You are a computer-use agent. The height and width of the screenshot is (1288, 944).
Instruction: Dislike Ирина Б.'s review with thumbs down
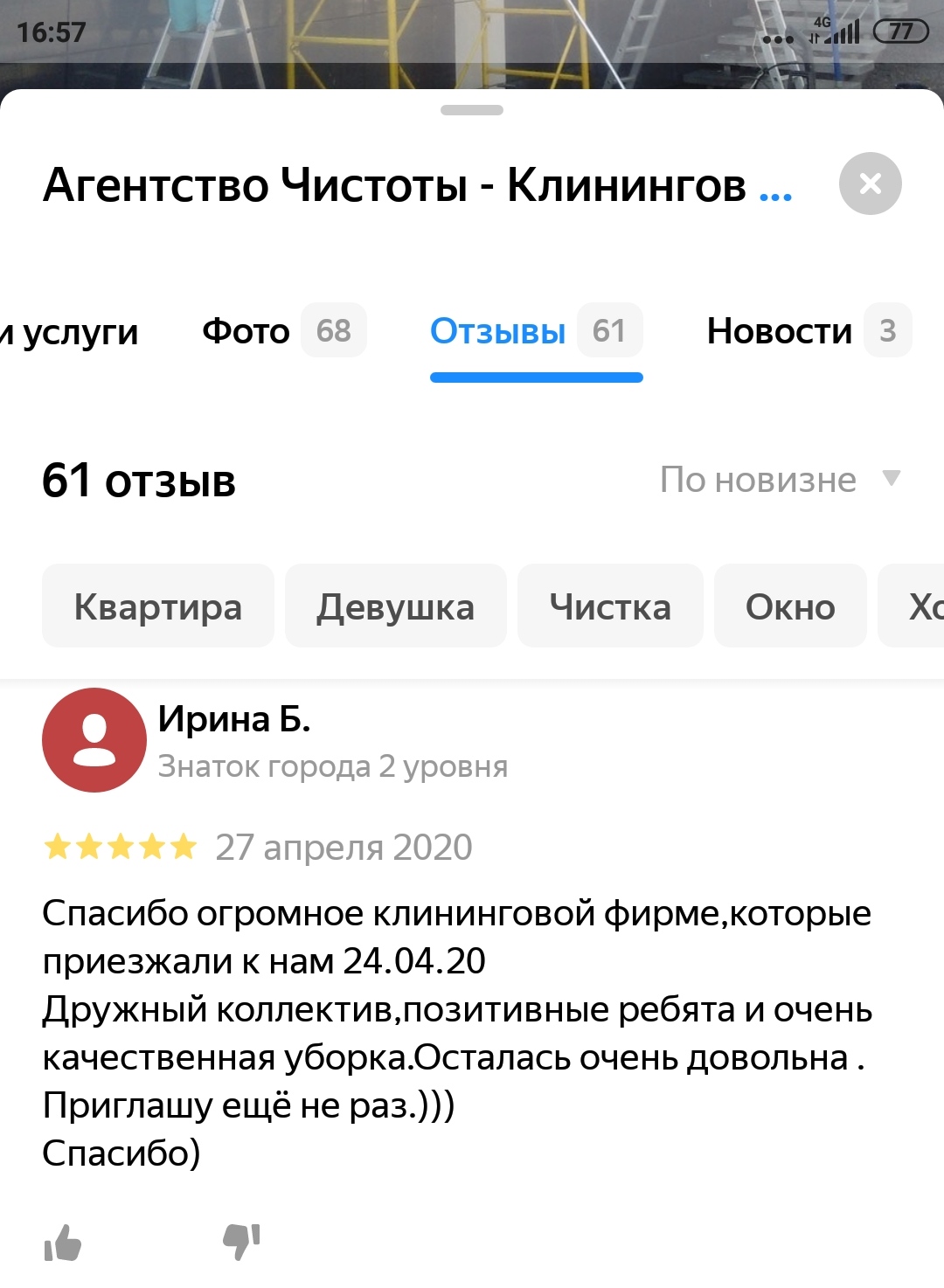tap(241, 1242)
